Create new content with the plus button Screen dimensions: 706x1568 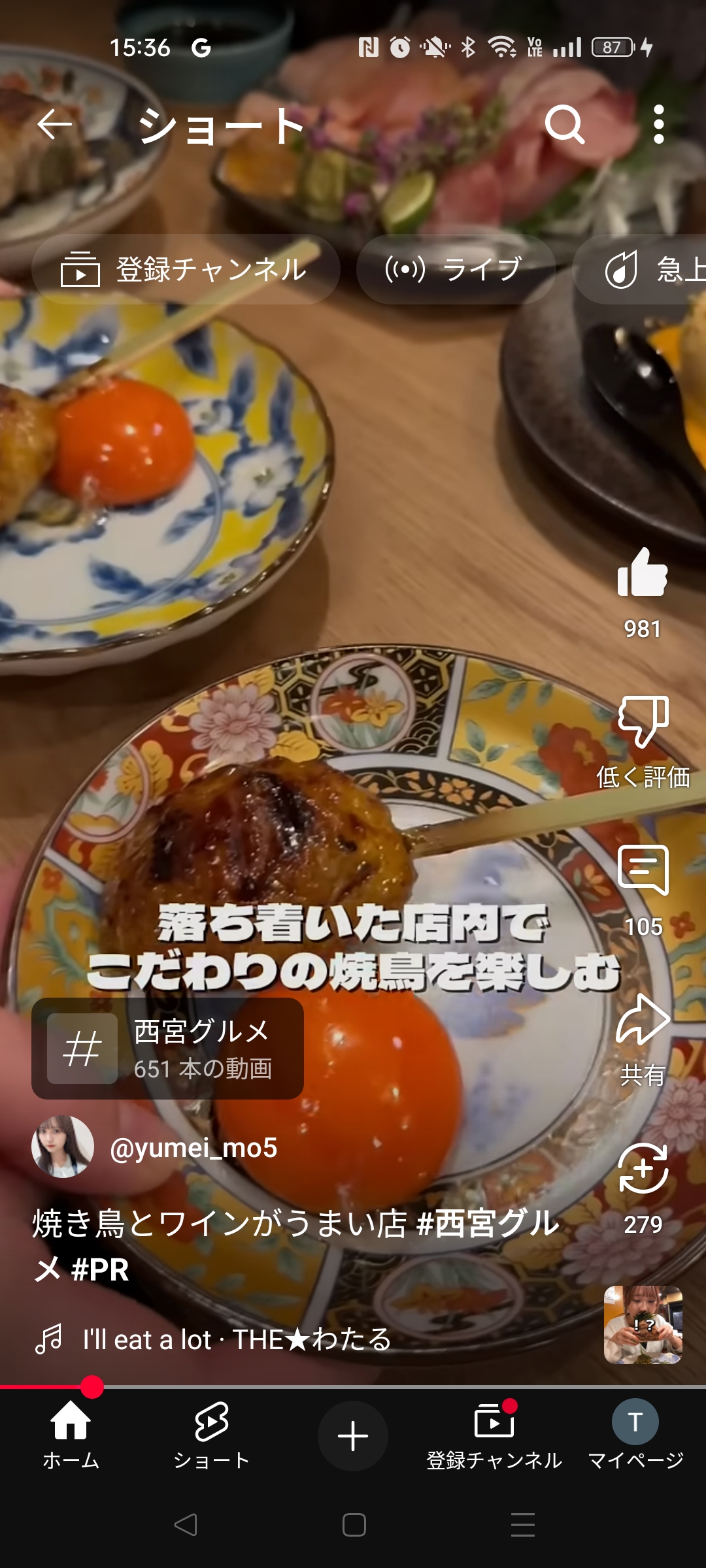tap(353, 1436)
